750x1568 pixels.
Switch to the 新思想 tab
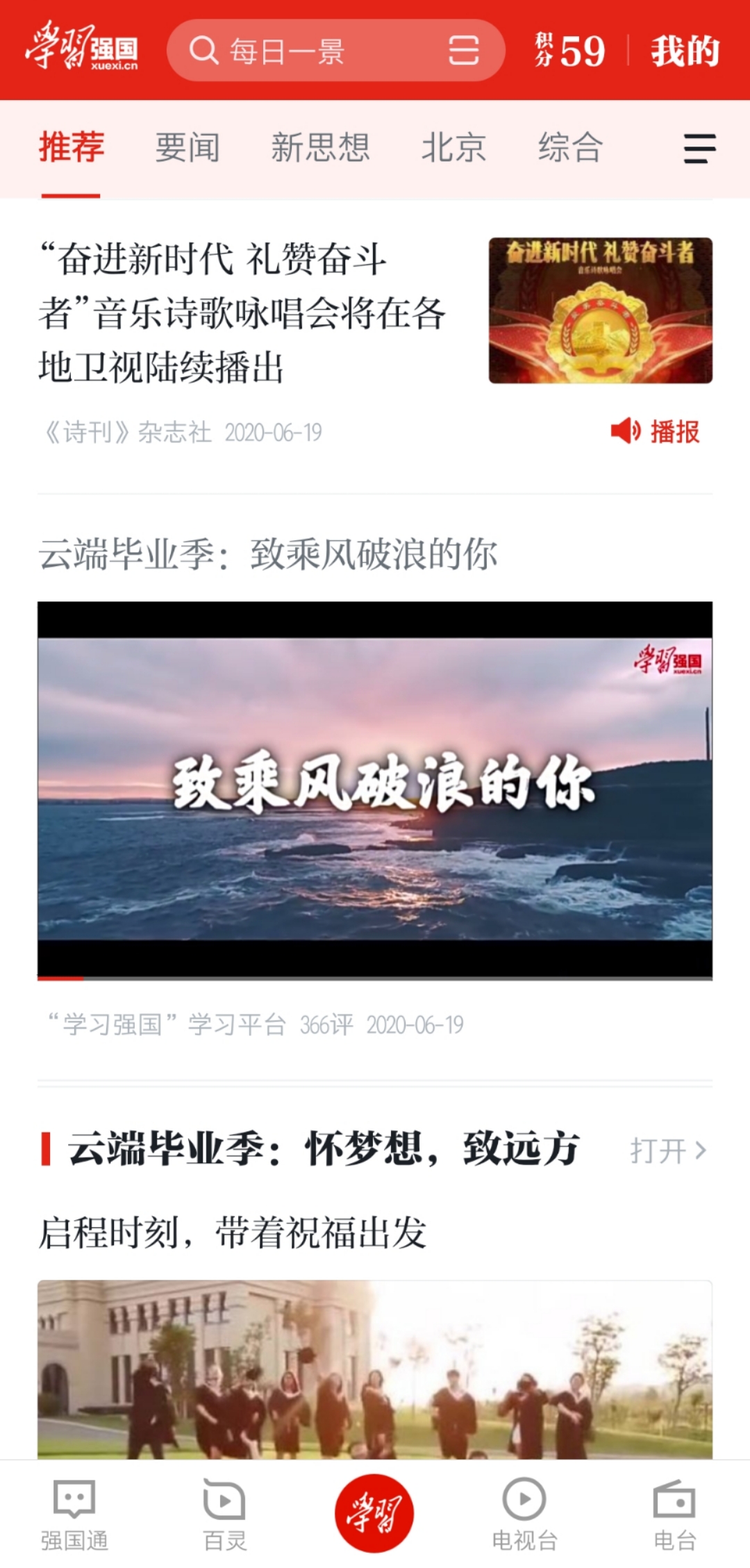pyautogui.click(x=320, y=148)
